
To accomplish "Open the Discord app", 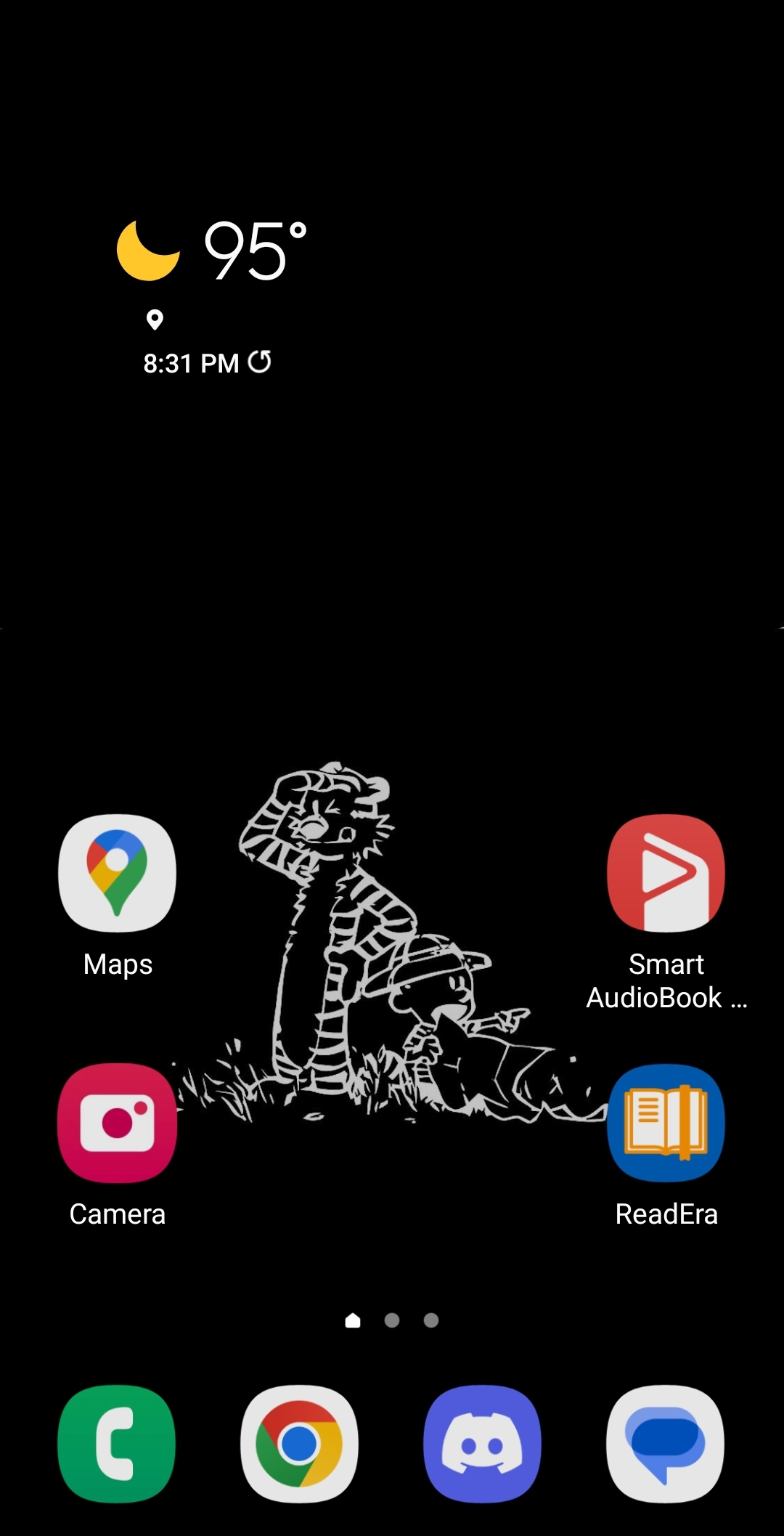I will (482, 1444).
